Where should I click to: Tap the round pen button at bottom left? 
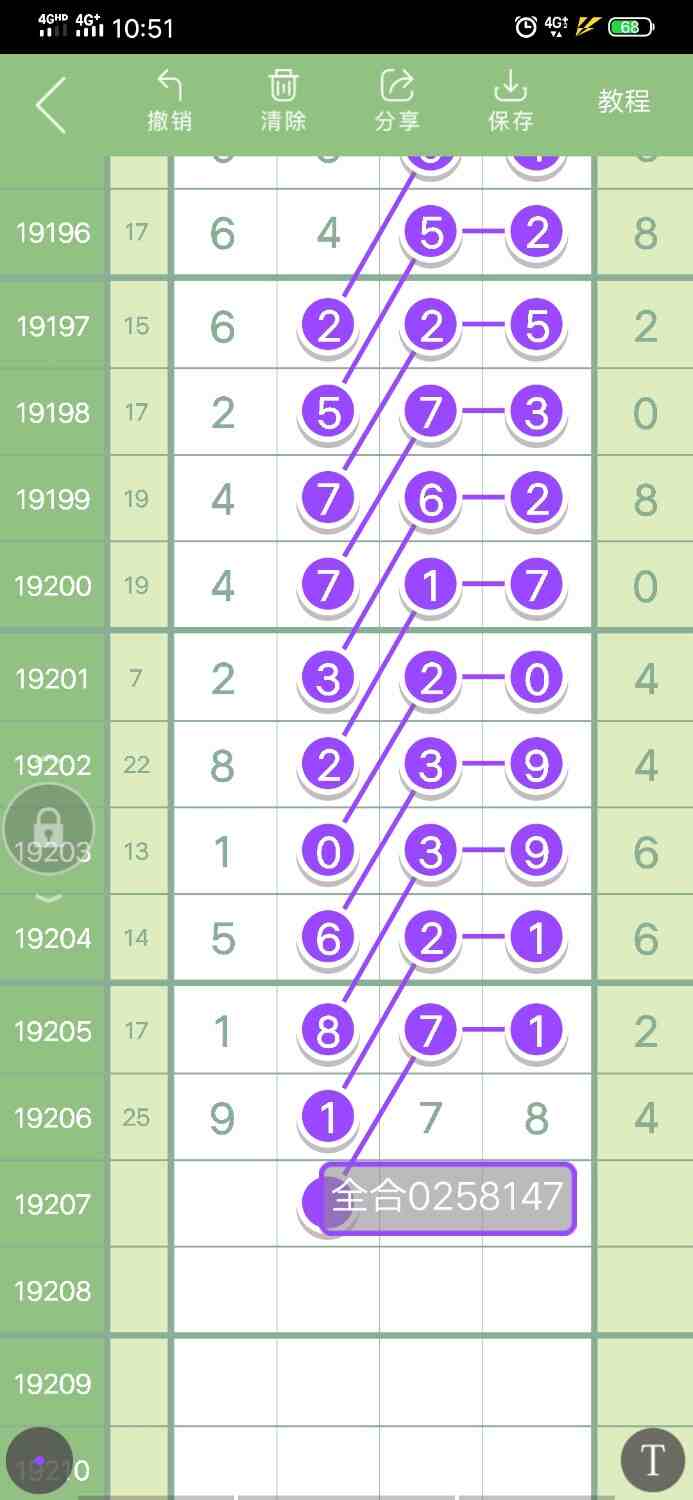(38, 1461)
